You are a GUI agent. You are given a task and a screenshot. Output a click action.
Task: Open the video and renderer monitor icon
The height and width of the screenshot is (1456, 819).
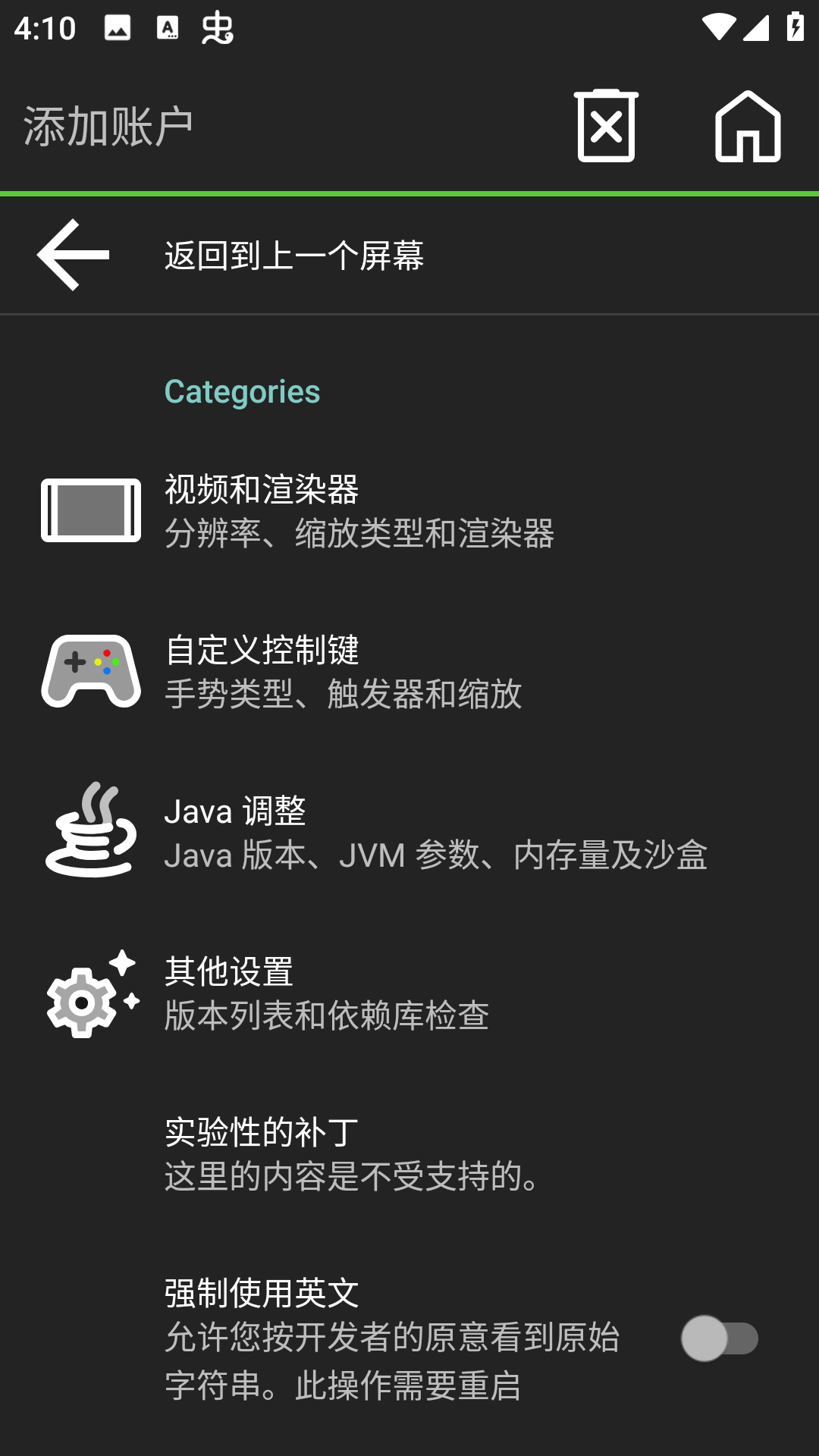tap(89, 512)
